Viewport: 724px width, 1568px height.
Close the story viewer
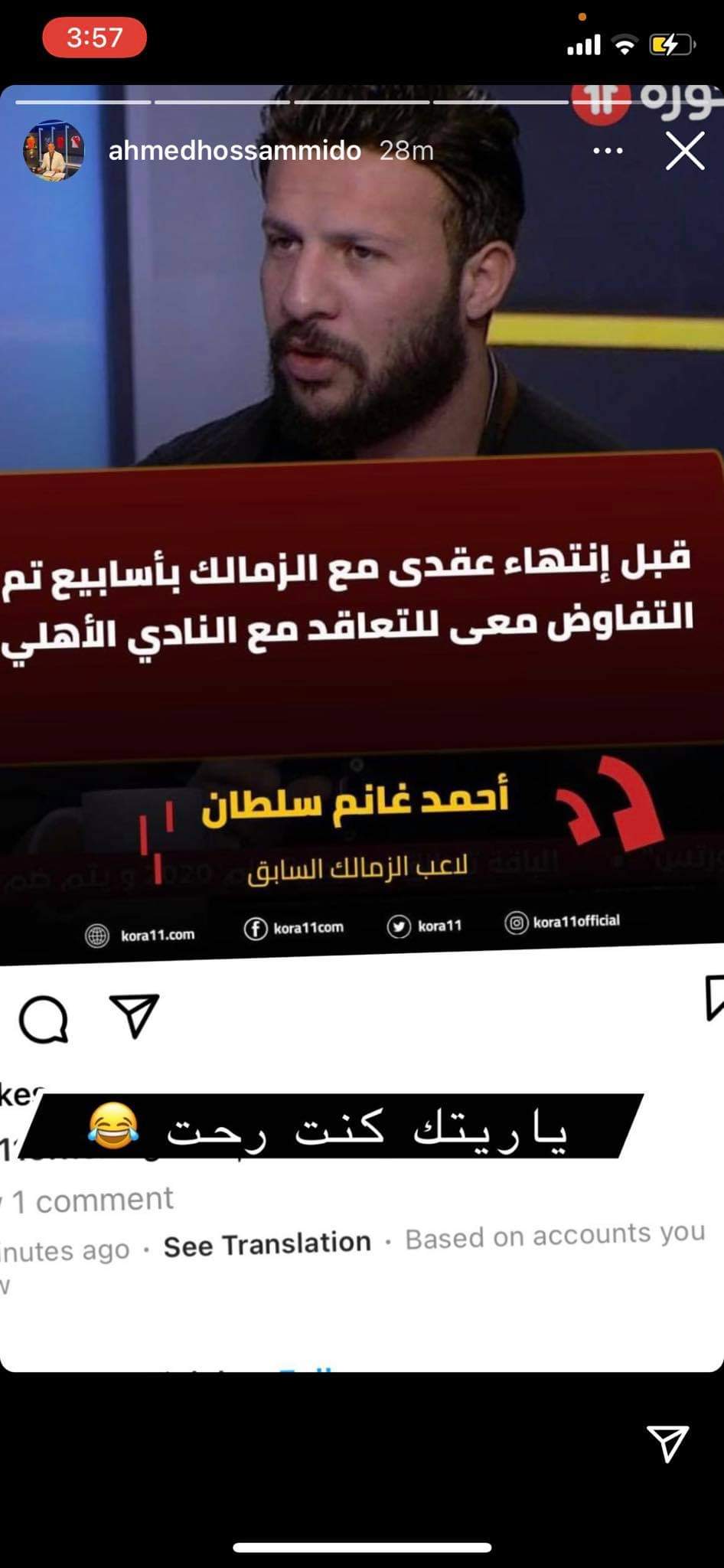coord(684,151)
